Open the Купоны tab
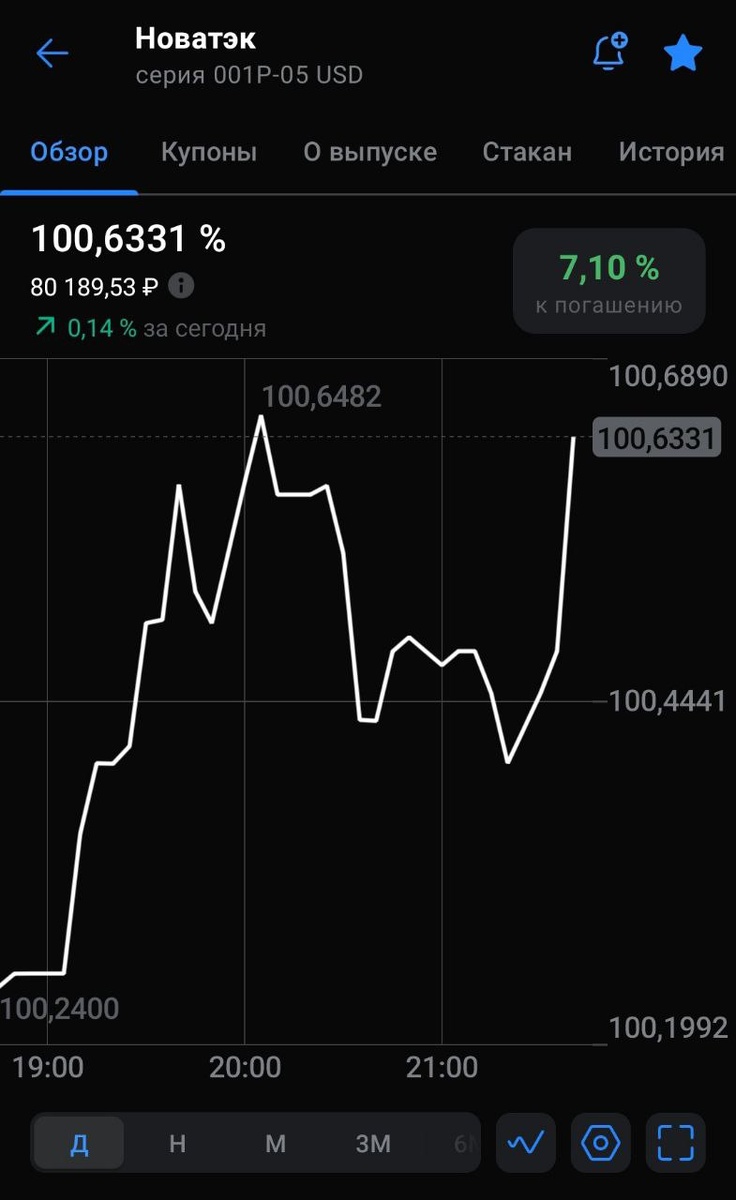 [x=209, y=152]
